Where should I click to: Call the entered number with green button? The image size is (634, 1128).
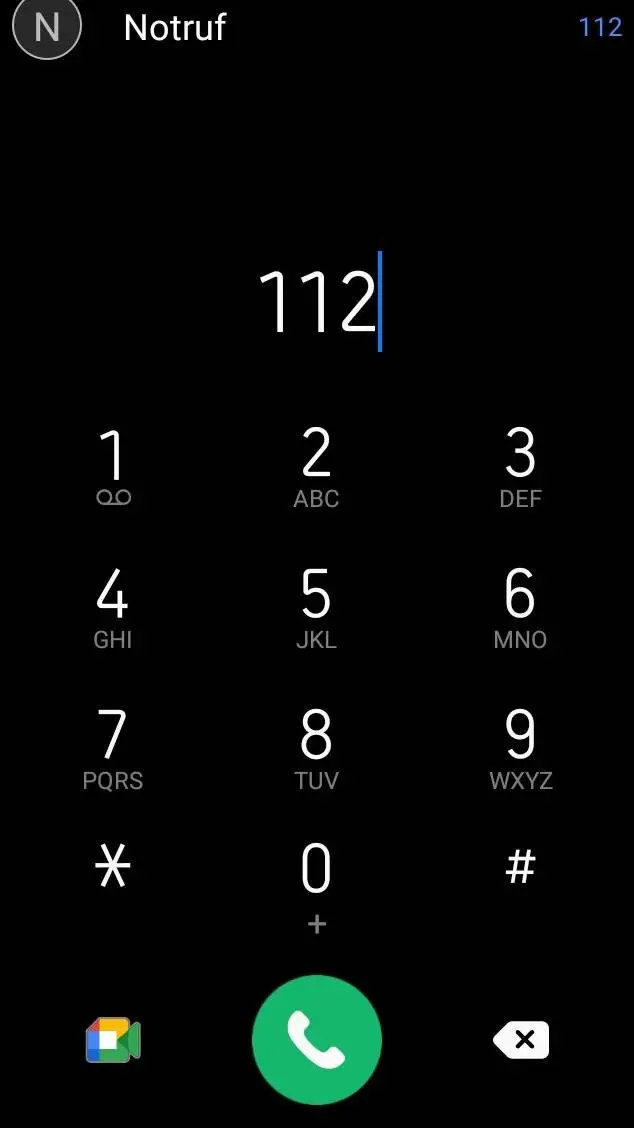(317, 1040)
